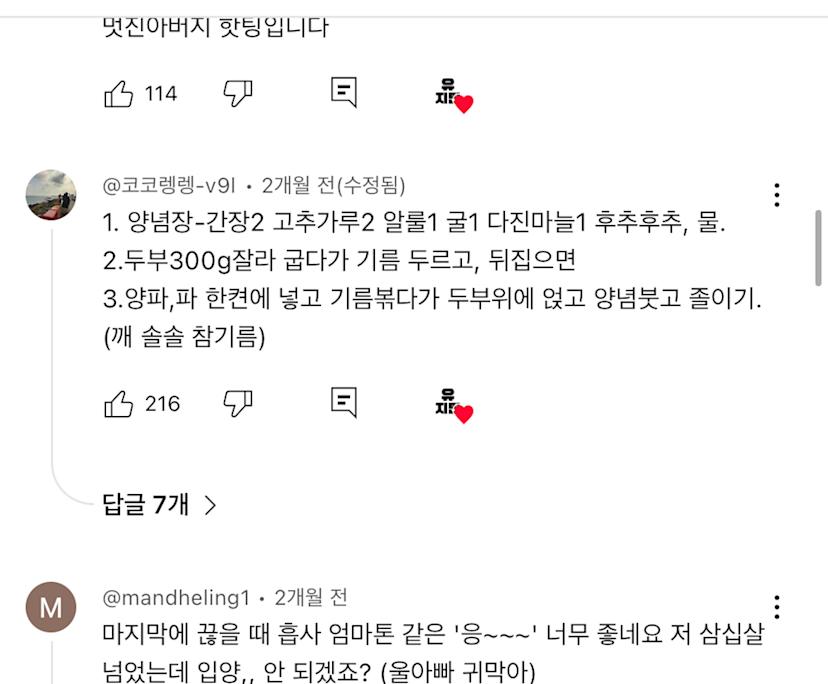Dislike the comment with 114 likes
Viewport: 828px width, 684px height.
point(237,94)
